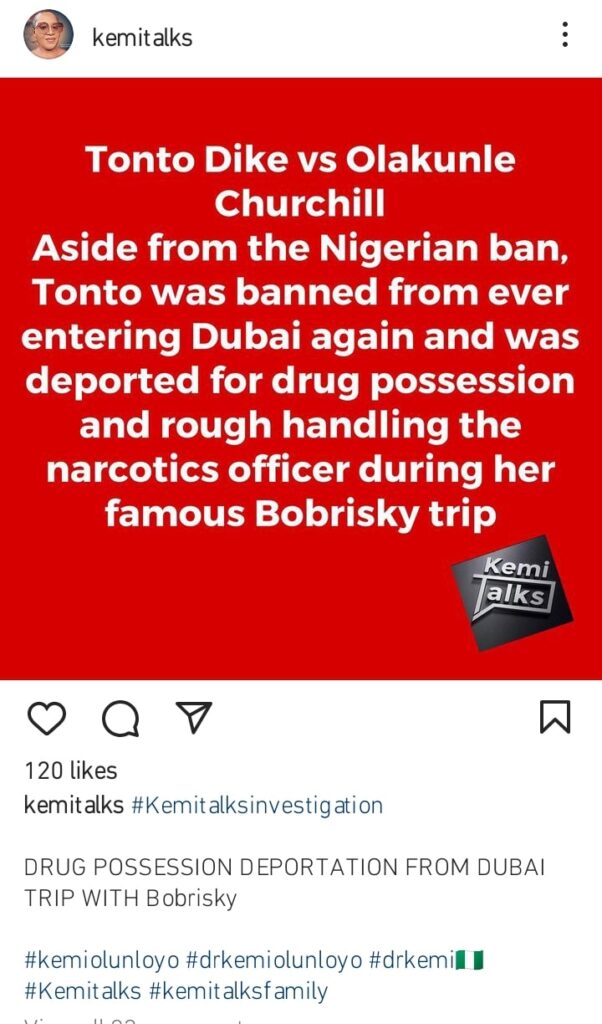View the 120 likes list

tap(70, 770)
